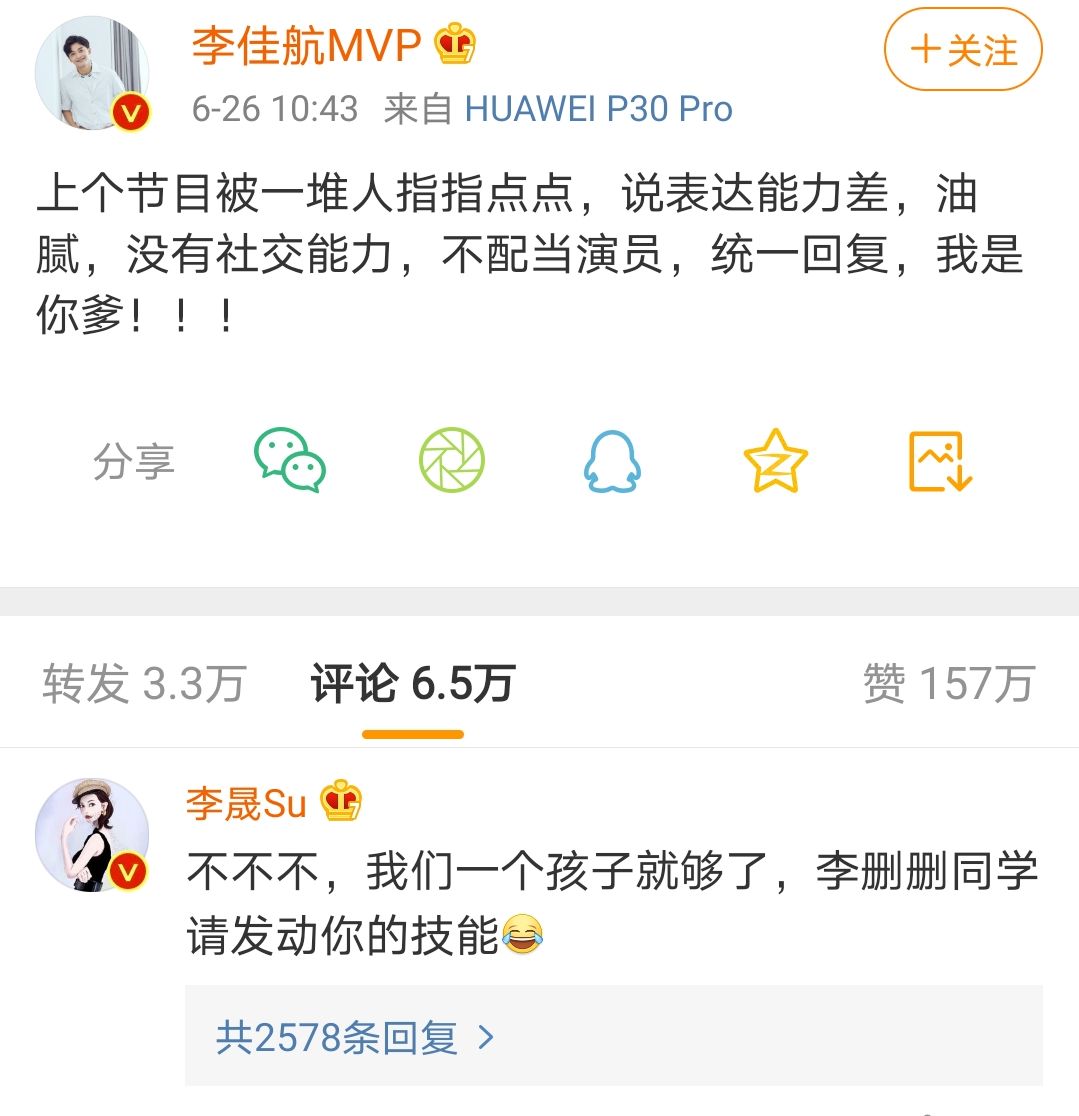View the 赞 157万 likes tab

[948, 685]
